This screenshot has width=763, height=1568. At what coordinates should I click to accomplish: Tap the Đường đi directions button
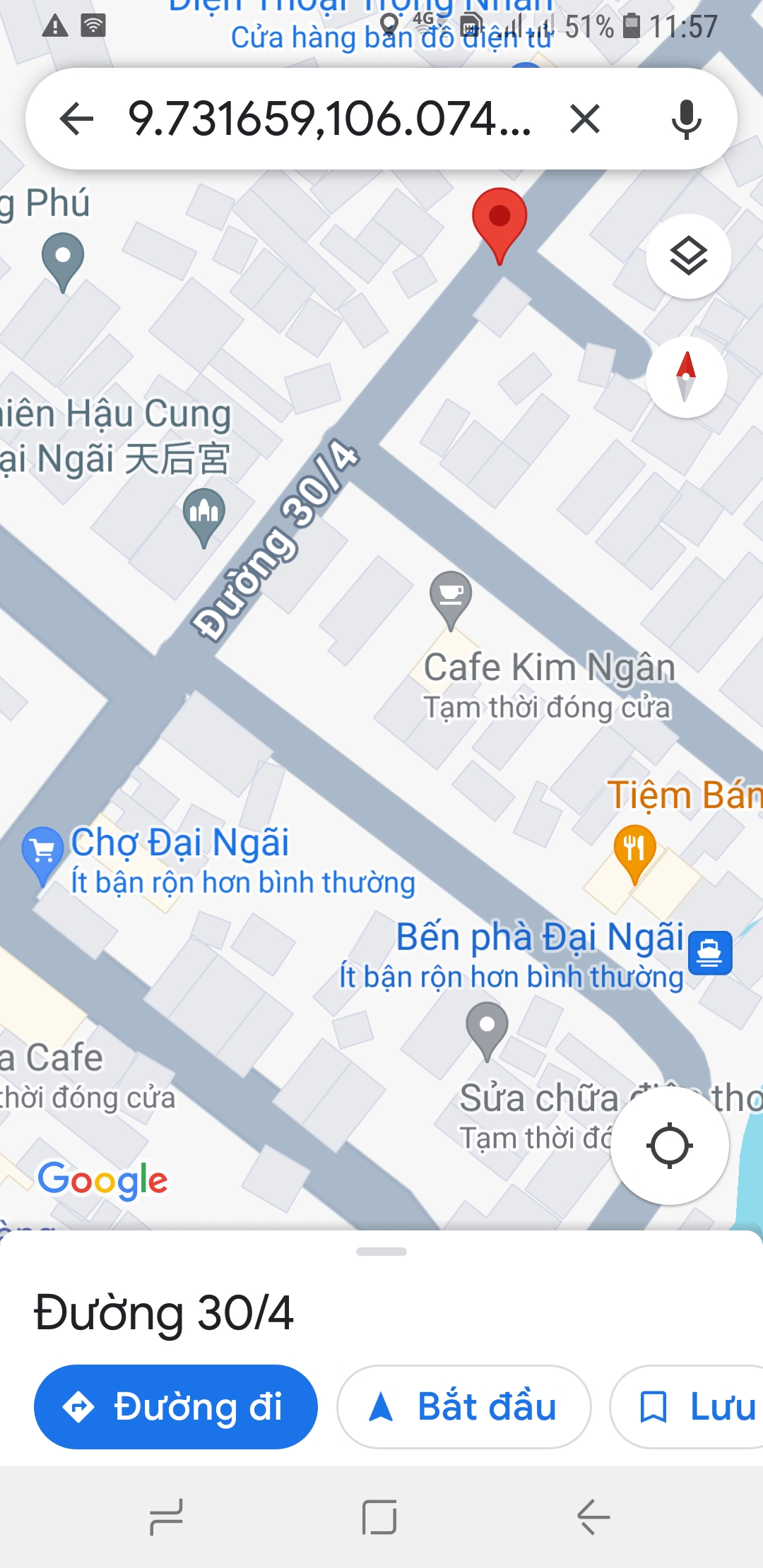click(x=175, y=1407)
